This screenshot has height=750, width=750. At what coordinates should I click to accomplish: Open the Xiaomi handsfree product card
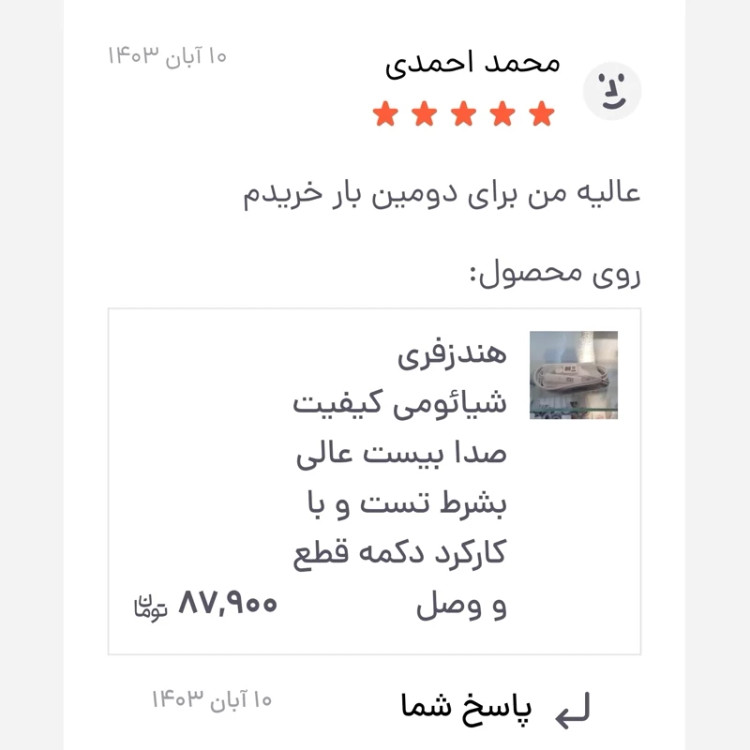(x=400, y=480)
